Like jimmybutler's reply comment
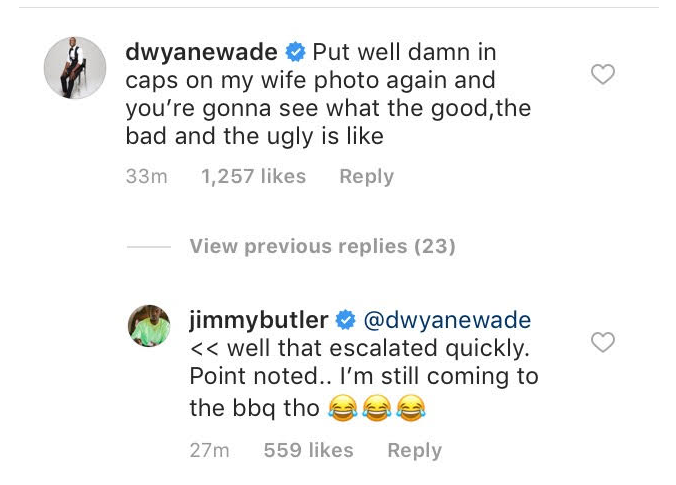 pyautogui.click(x=603, y=344)
